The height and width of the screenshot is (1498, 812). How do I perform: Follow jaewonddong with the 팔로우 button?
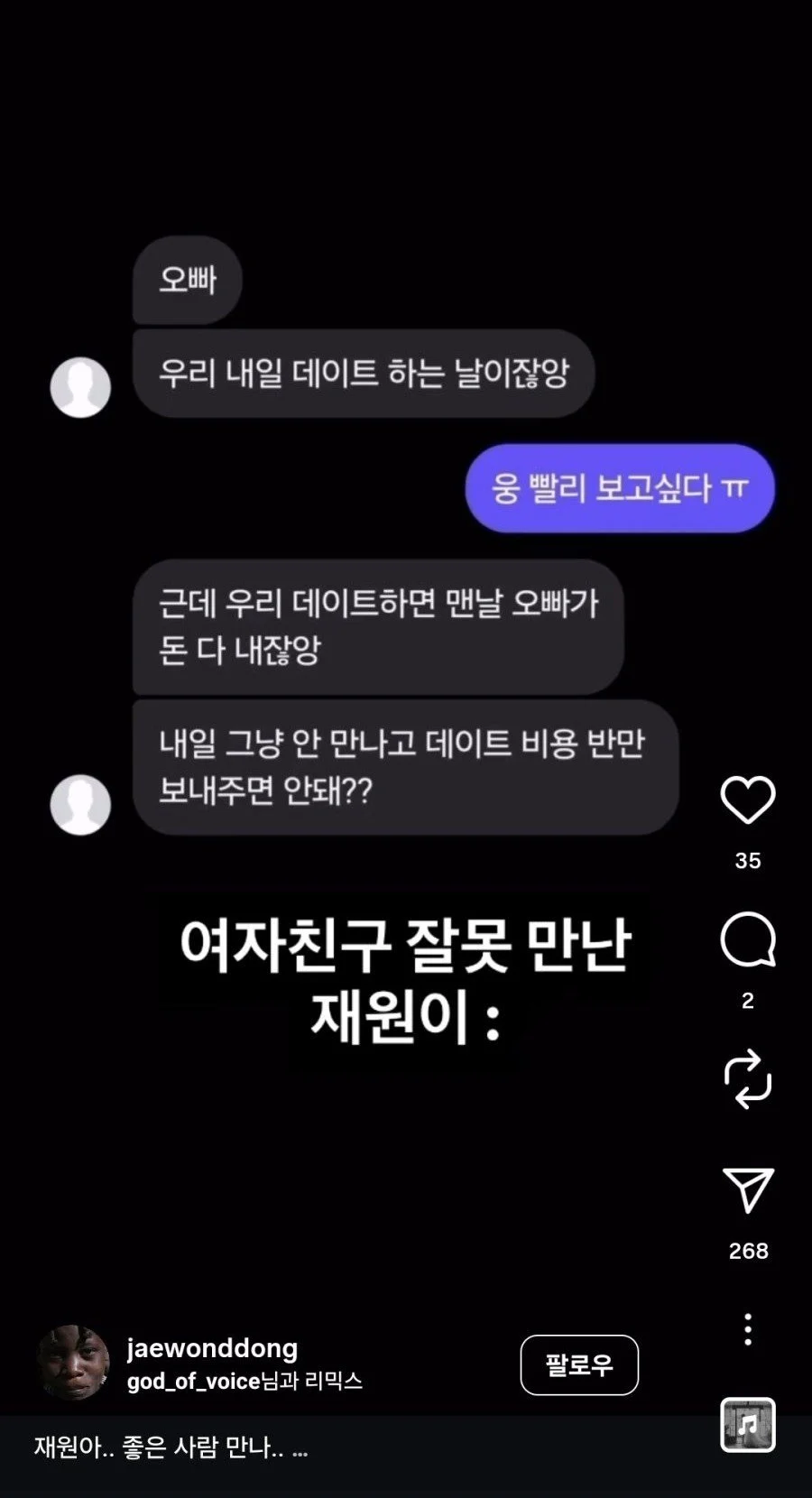(x=579, y=1364)
